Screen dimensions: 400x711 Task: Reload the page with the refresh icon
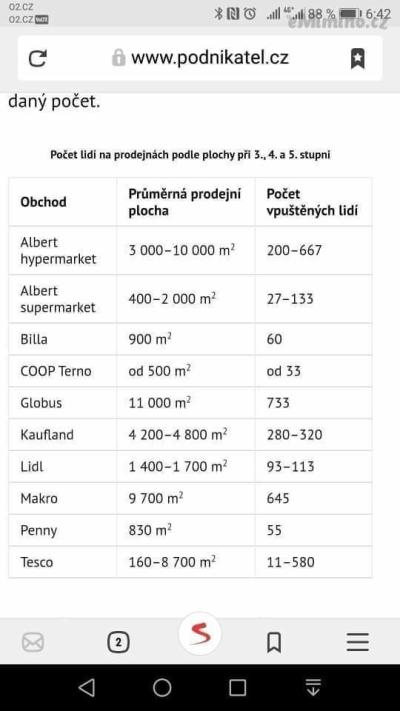coord(38,58)
